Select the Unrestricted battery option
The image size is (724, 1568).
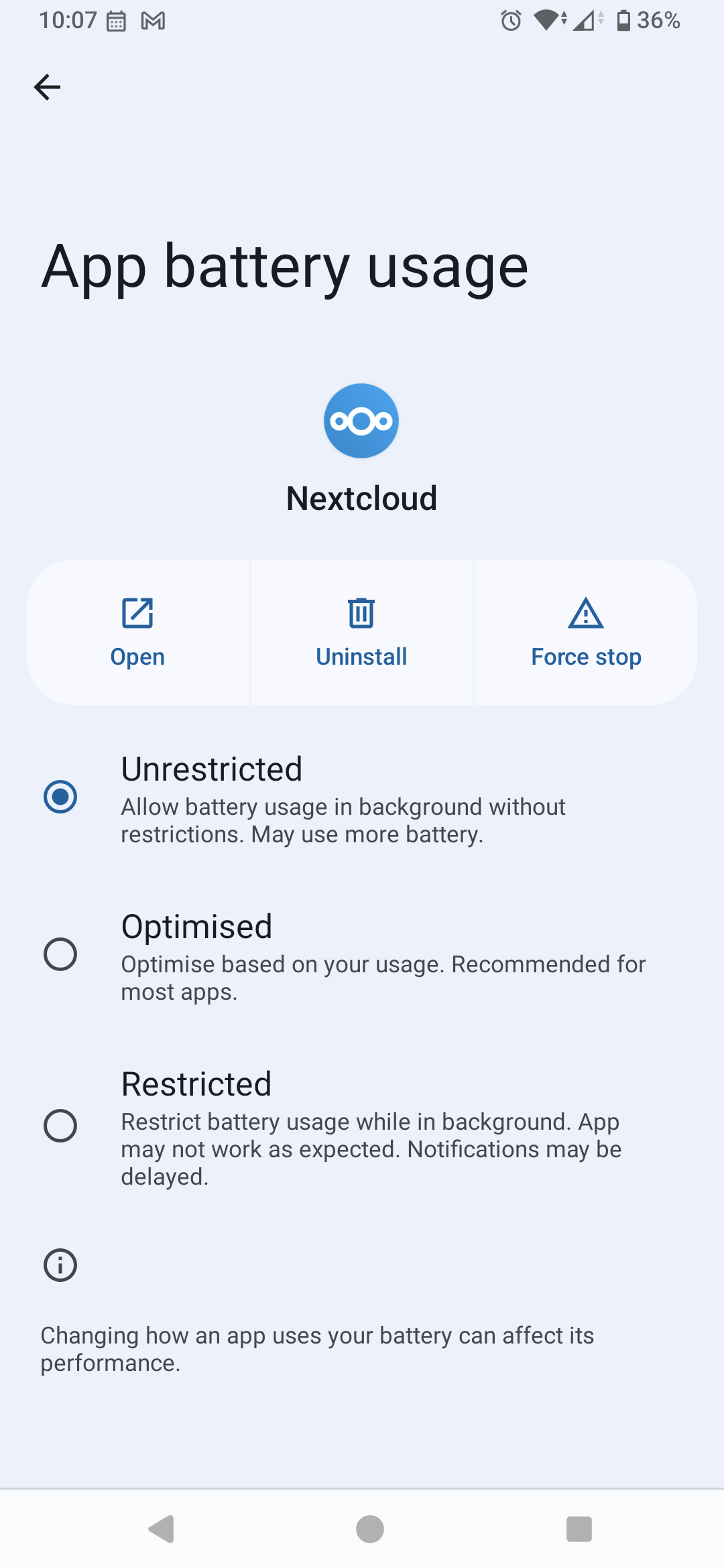pos(362,797)
